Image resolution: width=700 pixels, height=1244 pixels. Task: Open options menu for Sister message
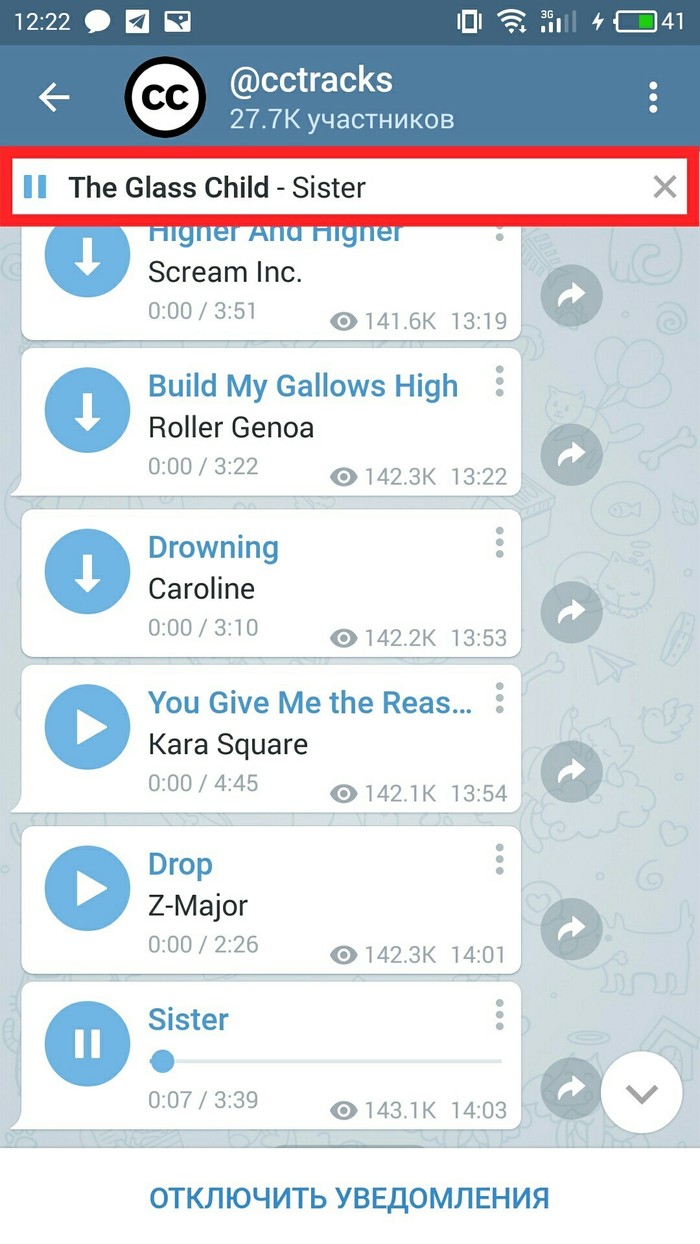tap(499, 1014)
